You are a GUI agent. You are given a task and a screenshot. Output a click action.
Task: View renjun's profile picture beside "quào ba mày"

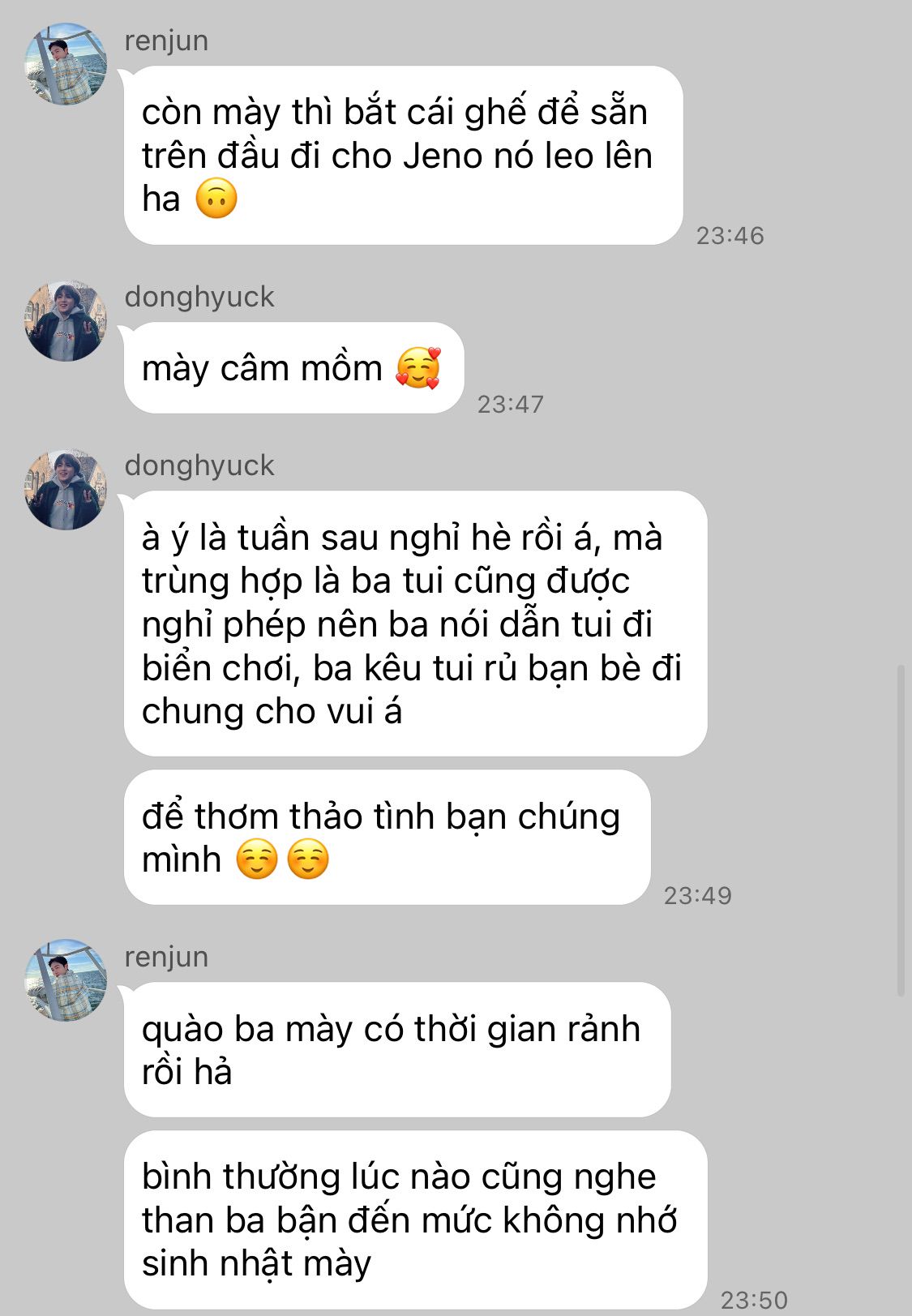(66, 980)
